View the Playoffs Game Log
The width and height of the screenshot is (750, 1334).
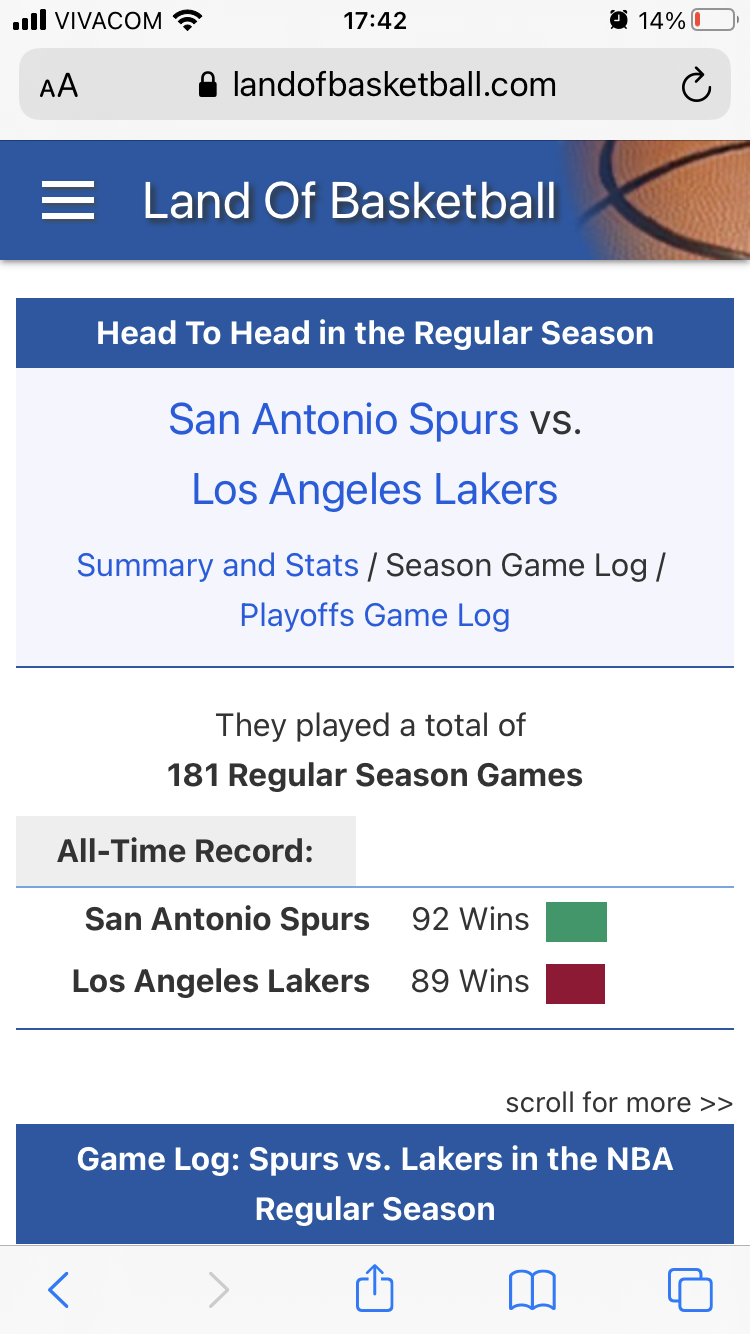[374, 615]
